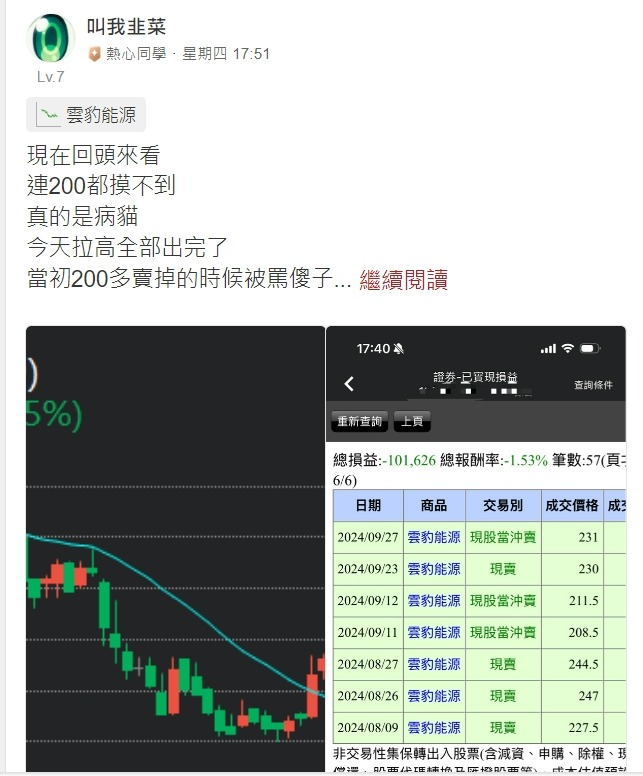Open the 雲豹能源 stock tag

click(x=88, y=115)
